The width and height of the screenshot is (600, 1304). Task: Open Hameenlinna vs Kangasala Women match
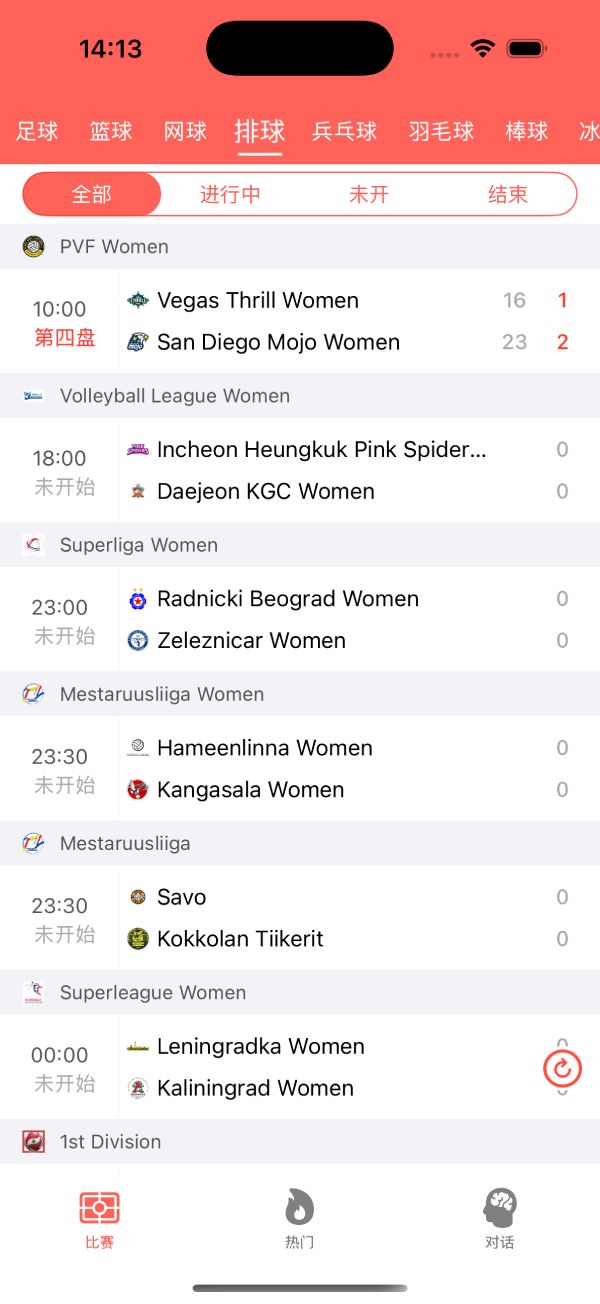coord(300,768)
